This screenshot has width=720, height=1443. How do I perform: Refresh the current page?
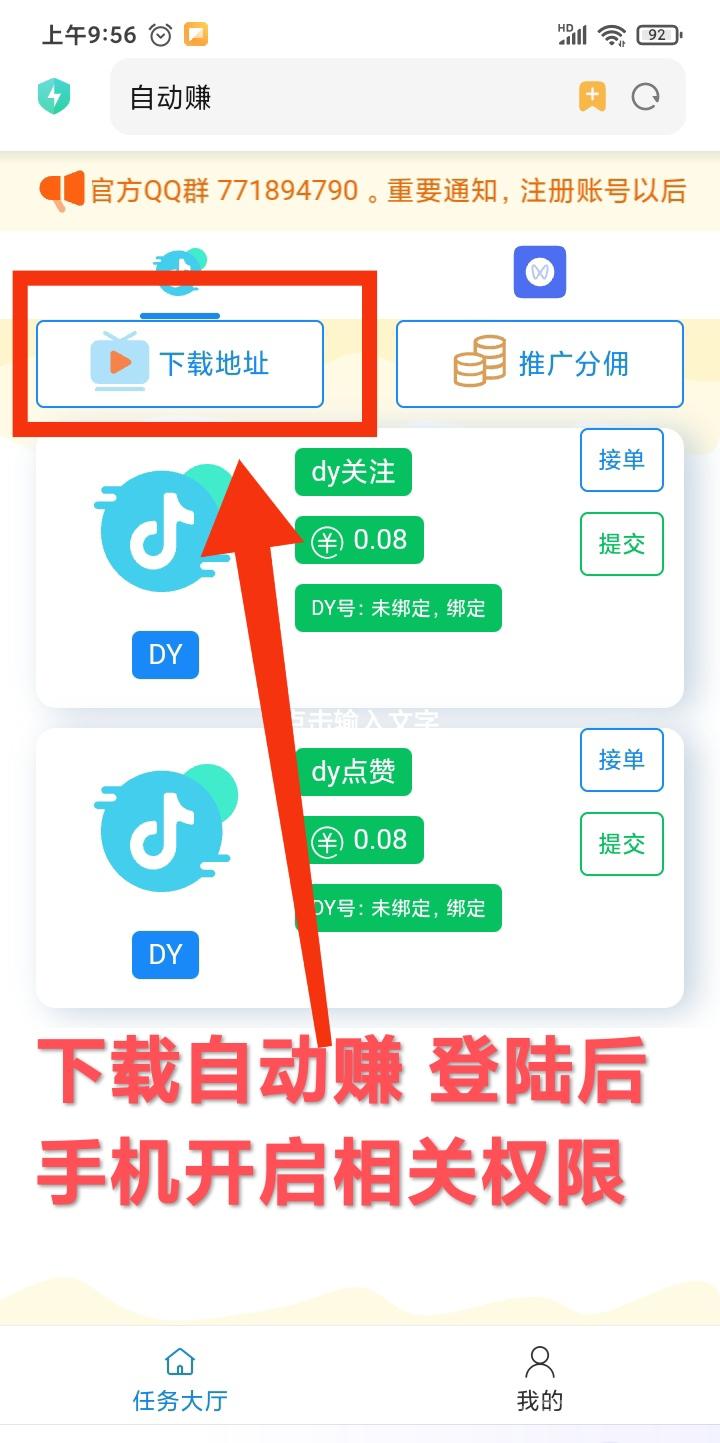(646, 97)
